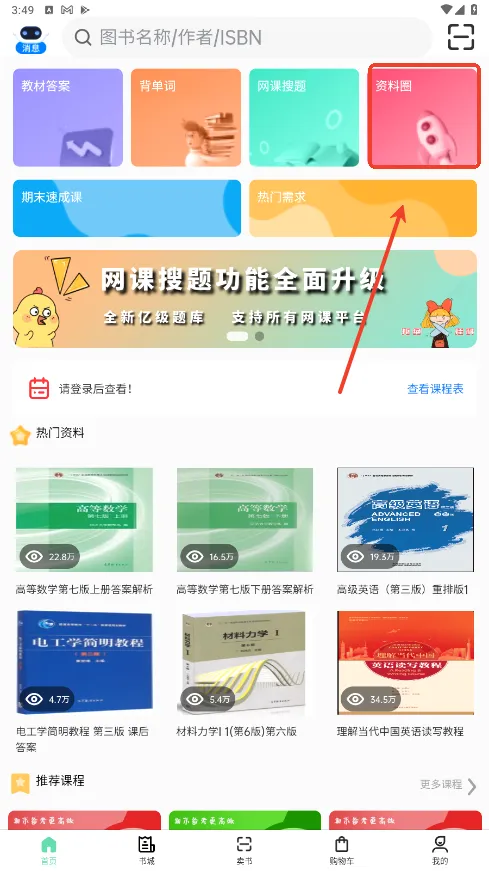Open 高等数学第七版下册答案解析
This screenshot has height=871, width=489.
point(245,532)
